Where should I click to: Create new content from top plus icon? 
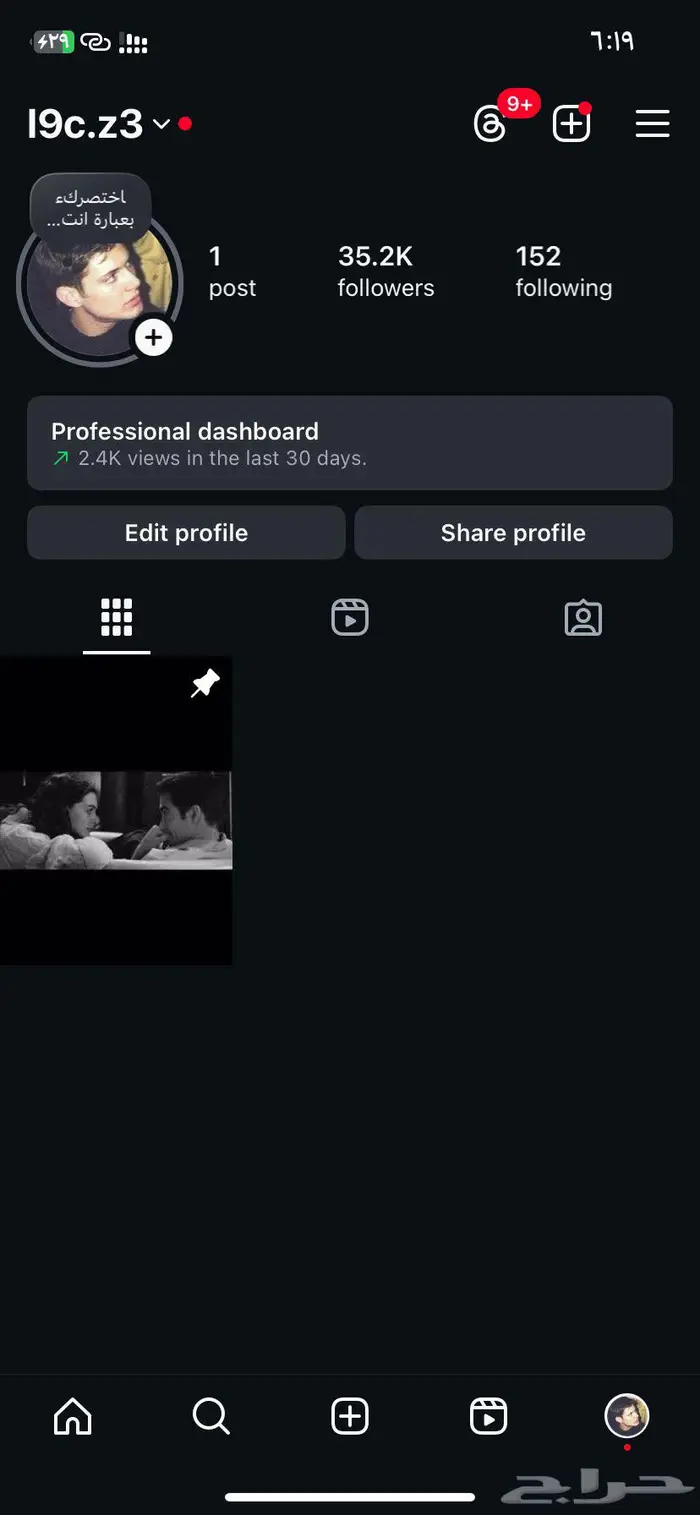(x=571, y=124)
